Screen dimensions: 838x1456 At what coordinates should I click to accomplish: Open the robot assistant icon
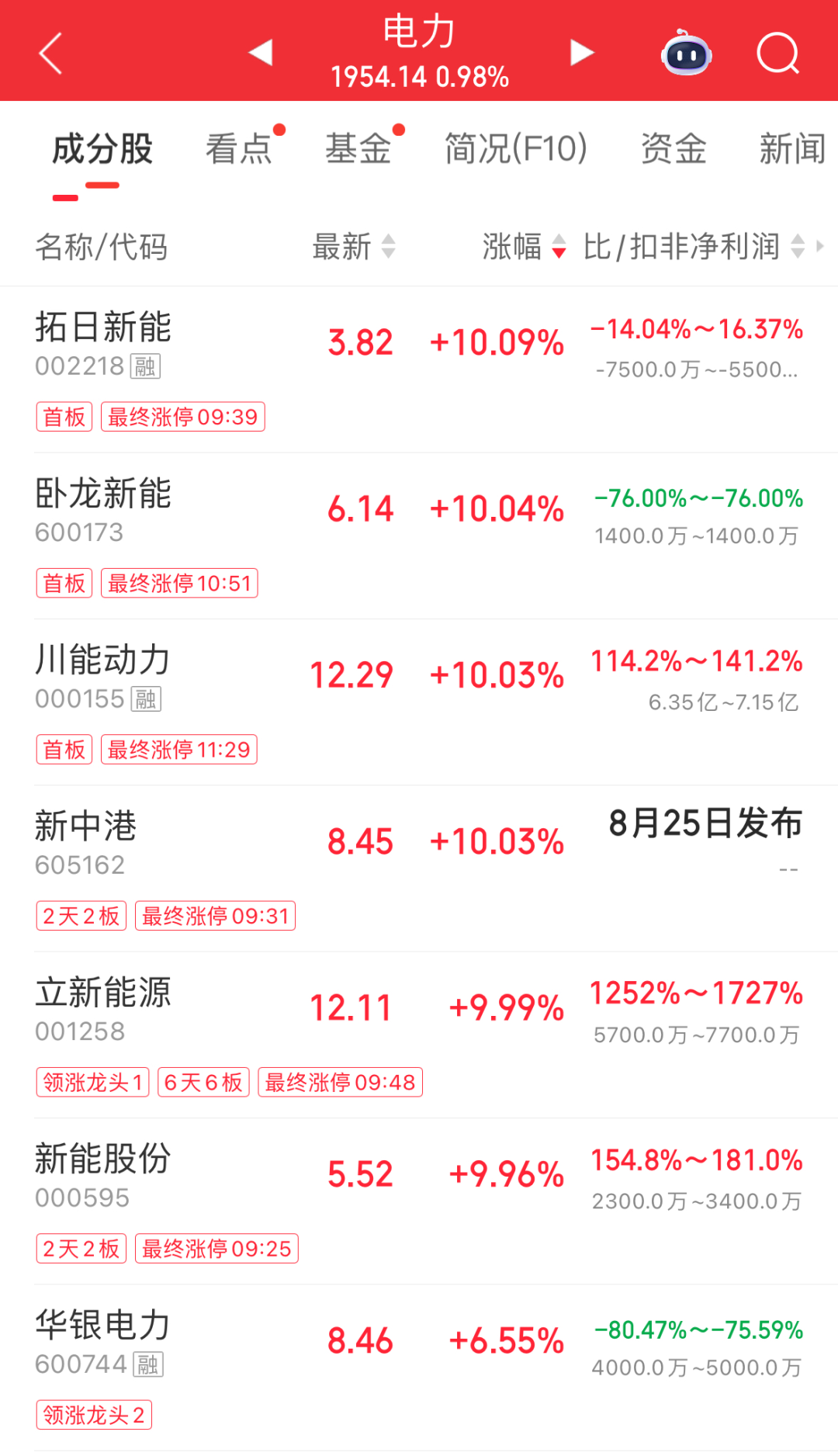tap(686, 53)
